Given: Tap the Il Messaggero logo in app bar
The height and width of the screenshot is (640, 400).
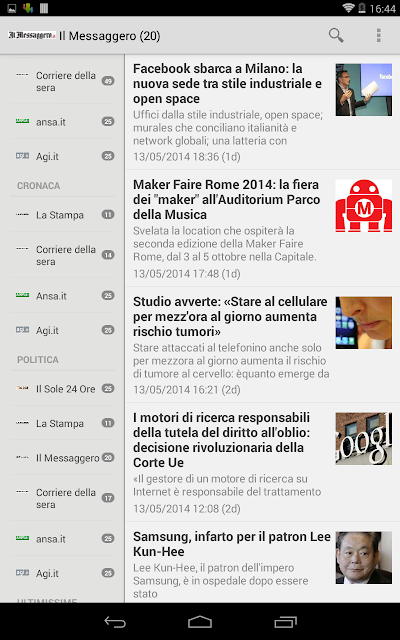Looking at the screenshot, I should (x=32, y=36).
